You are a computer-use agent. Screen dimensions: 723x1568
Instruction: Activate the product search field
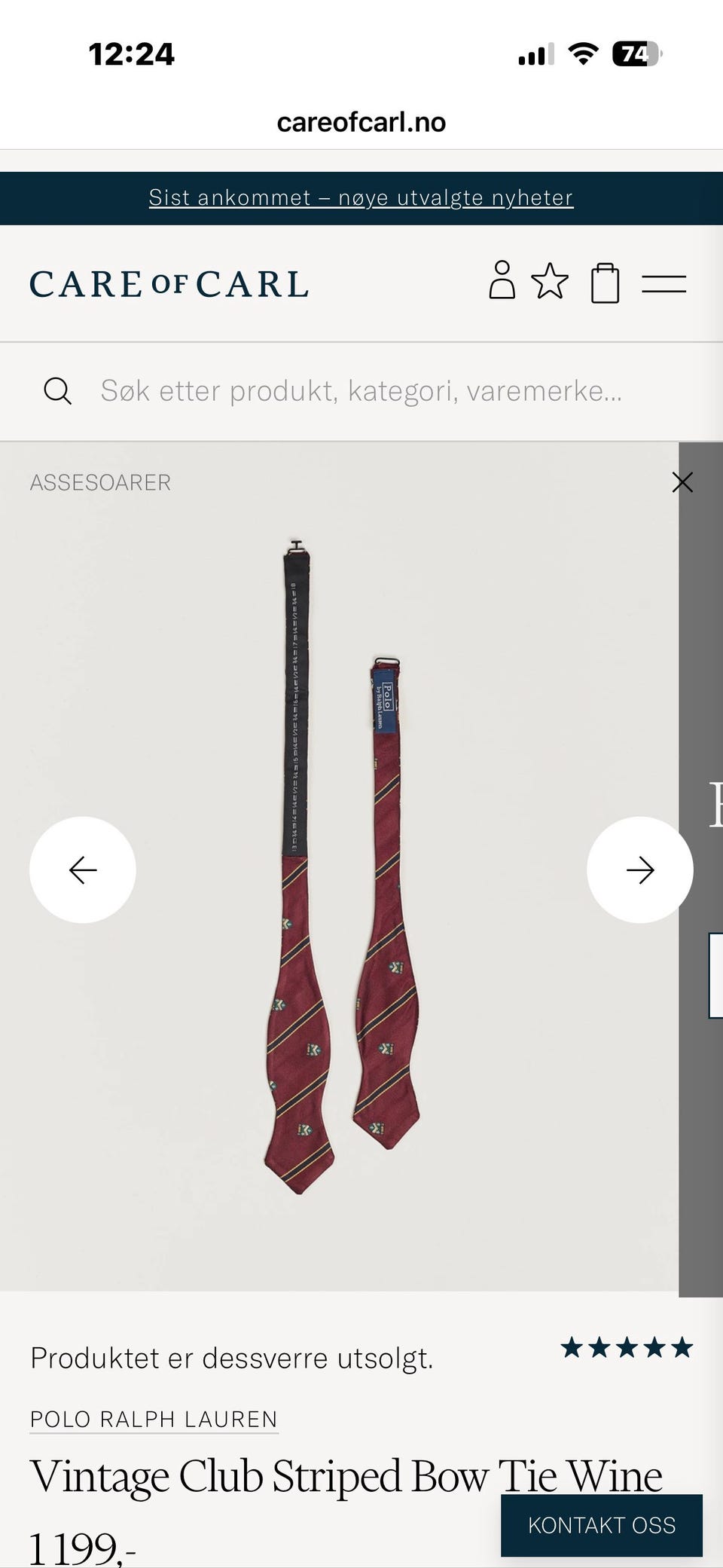[x=361, y=391]
